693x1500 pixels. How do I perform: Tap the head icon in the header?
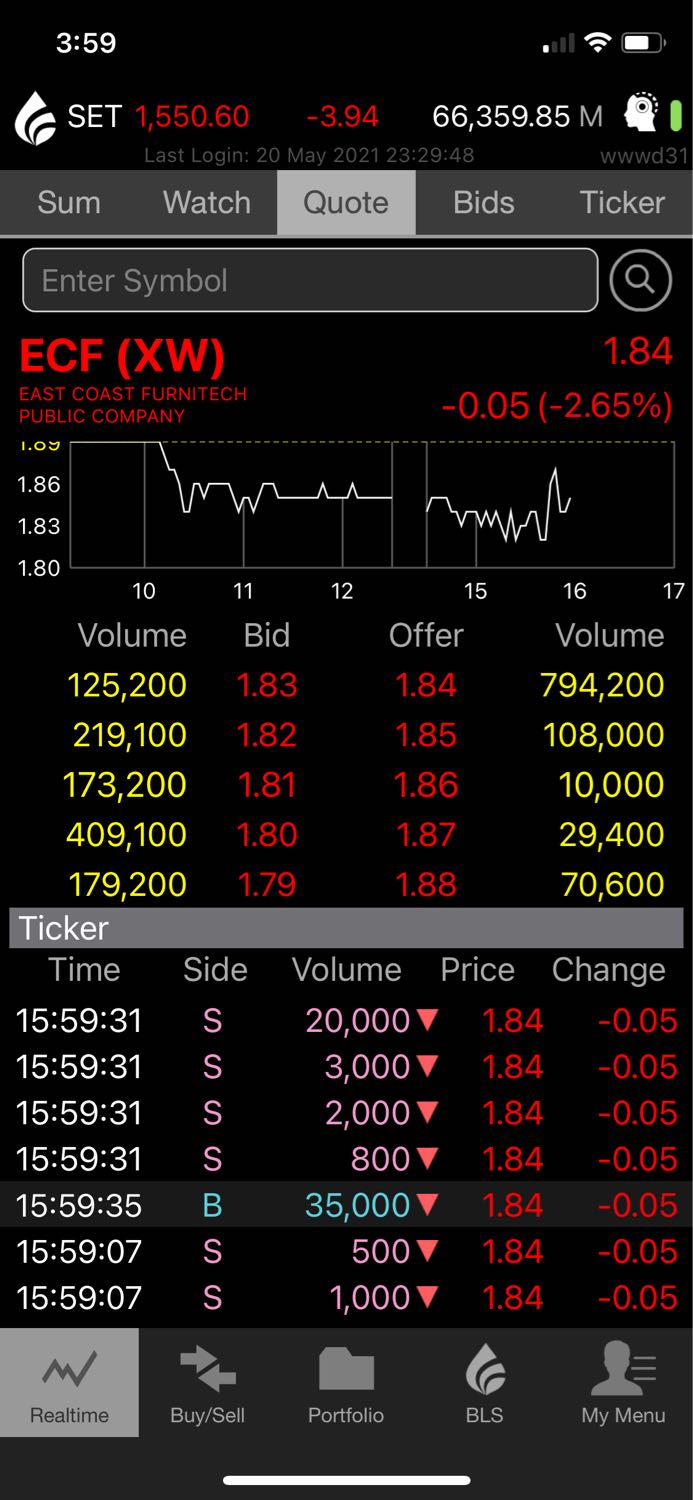click(x=641, y=114)
